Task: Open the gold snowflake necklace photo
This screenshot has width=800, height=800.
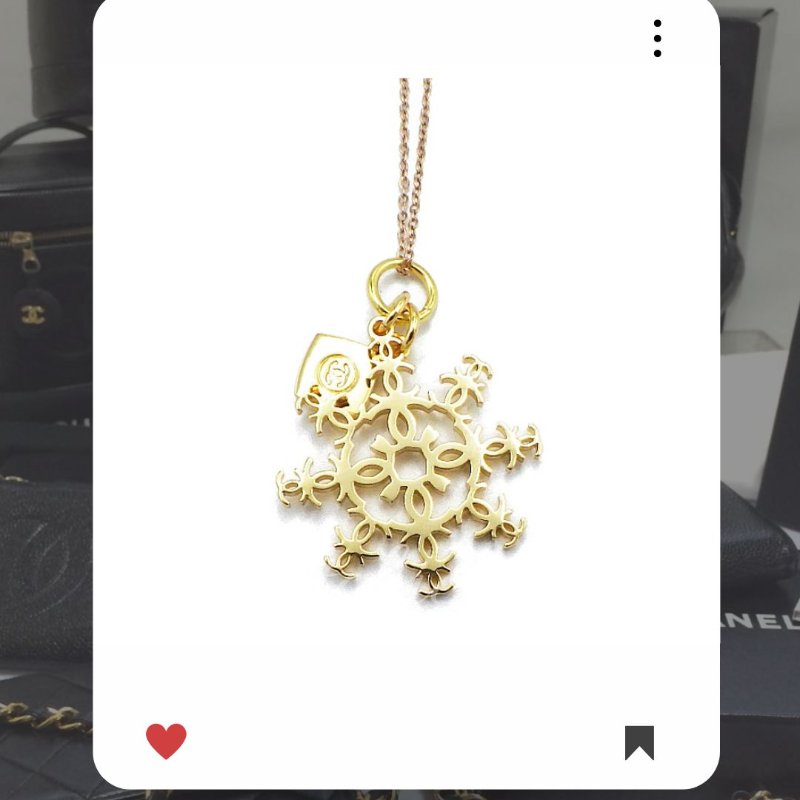Action: 408,400
